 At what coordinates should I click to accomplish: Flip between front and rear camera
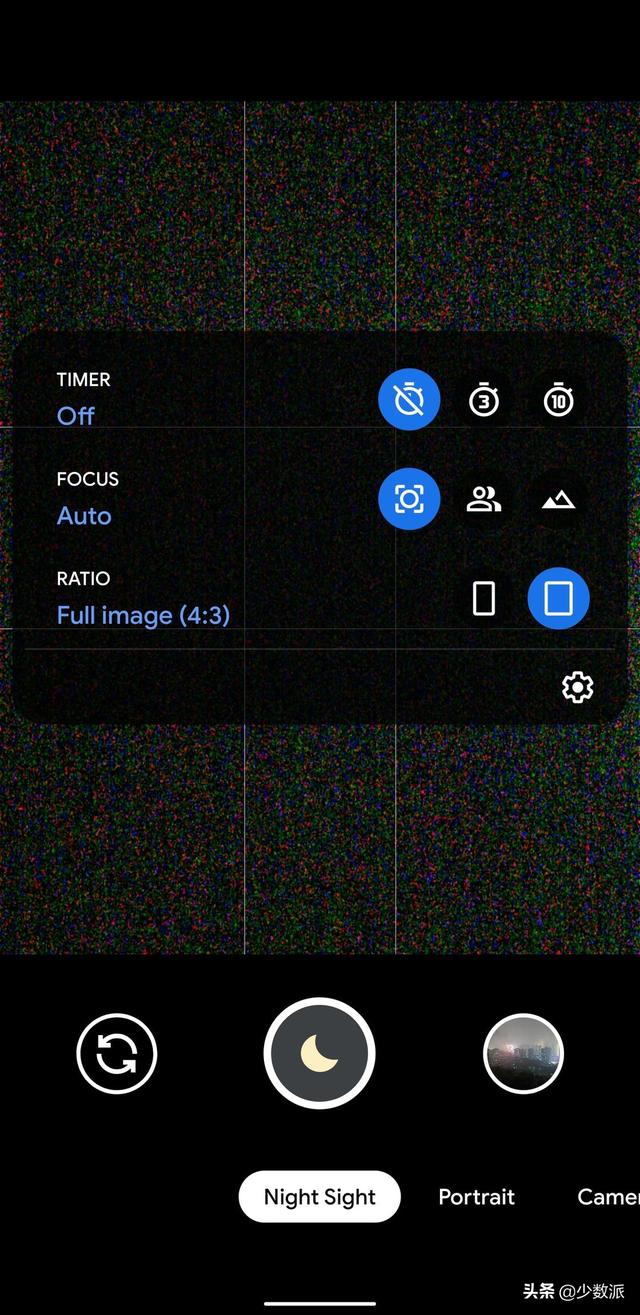click(x=117, y=1053)
